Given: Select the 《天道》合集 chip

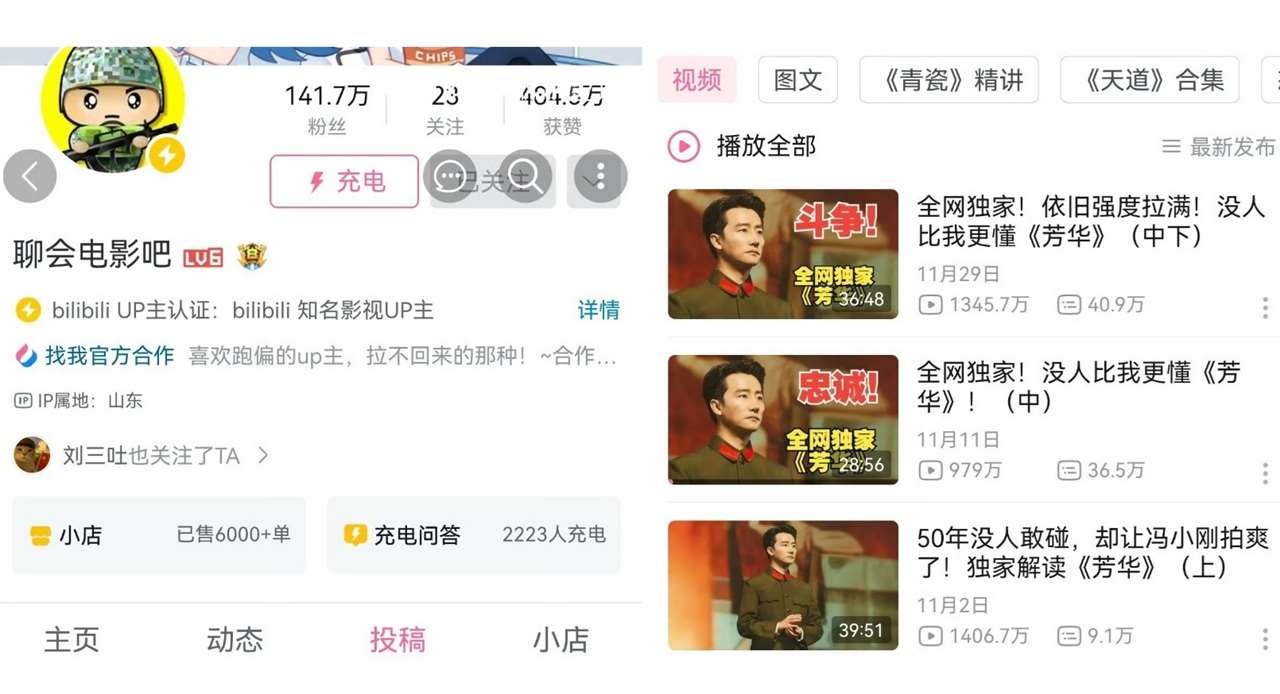Looking at the screenshot, I should [x=1149, y=80].
